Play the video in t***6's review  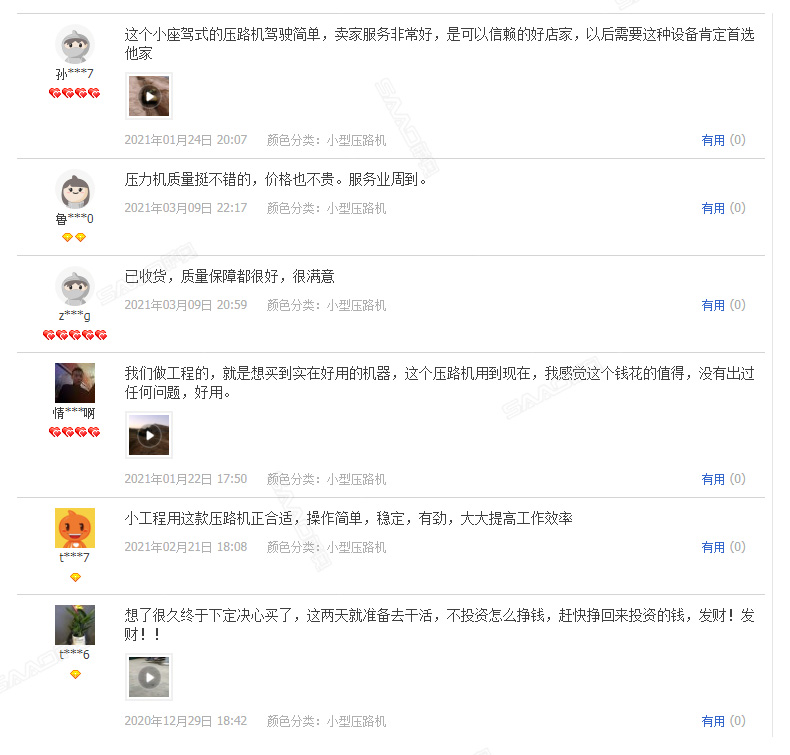pos(149,677)
